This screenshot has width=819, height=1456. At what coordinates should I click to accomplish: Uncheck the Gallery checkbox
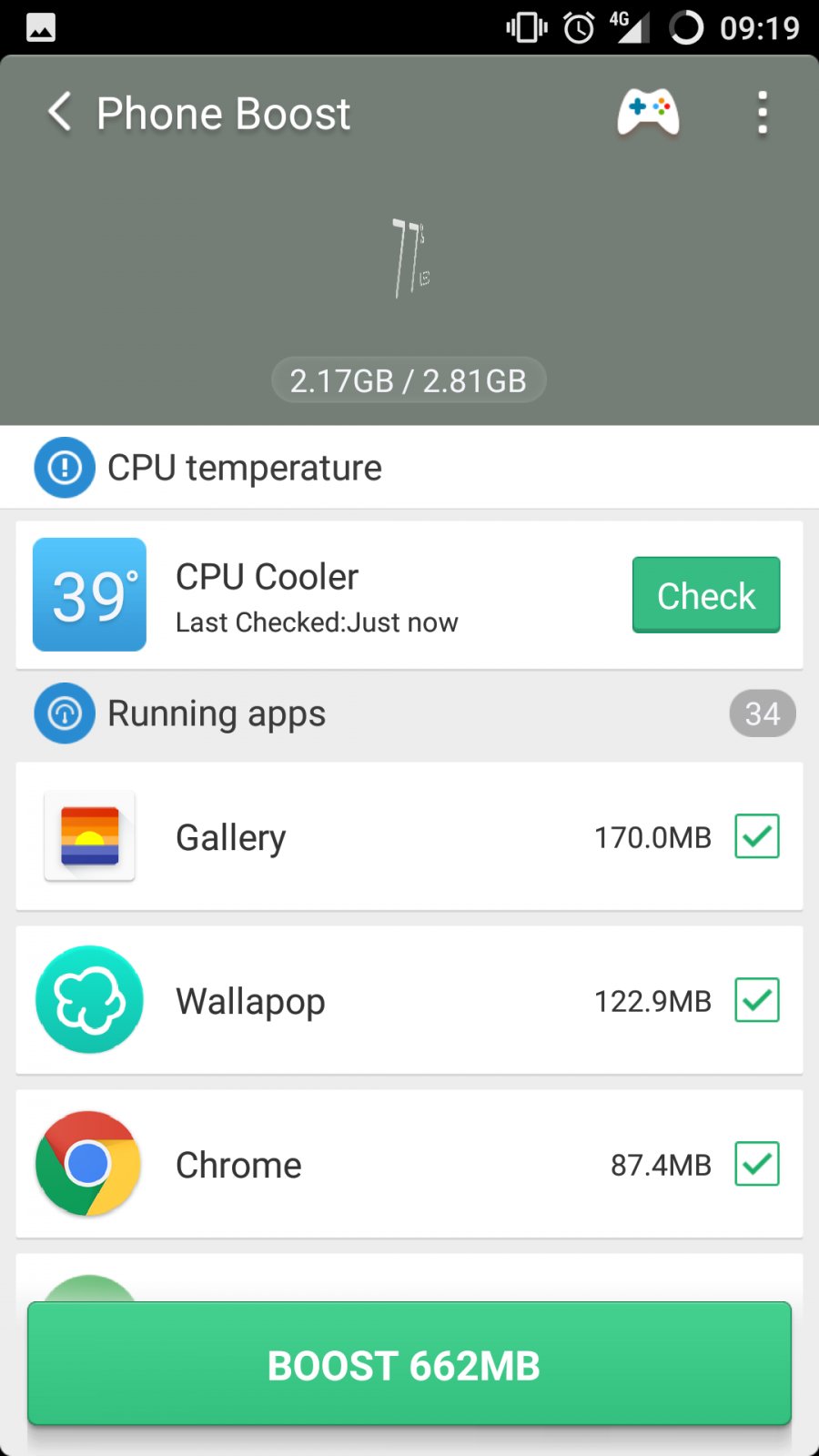coord(757,836)
